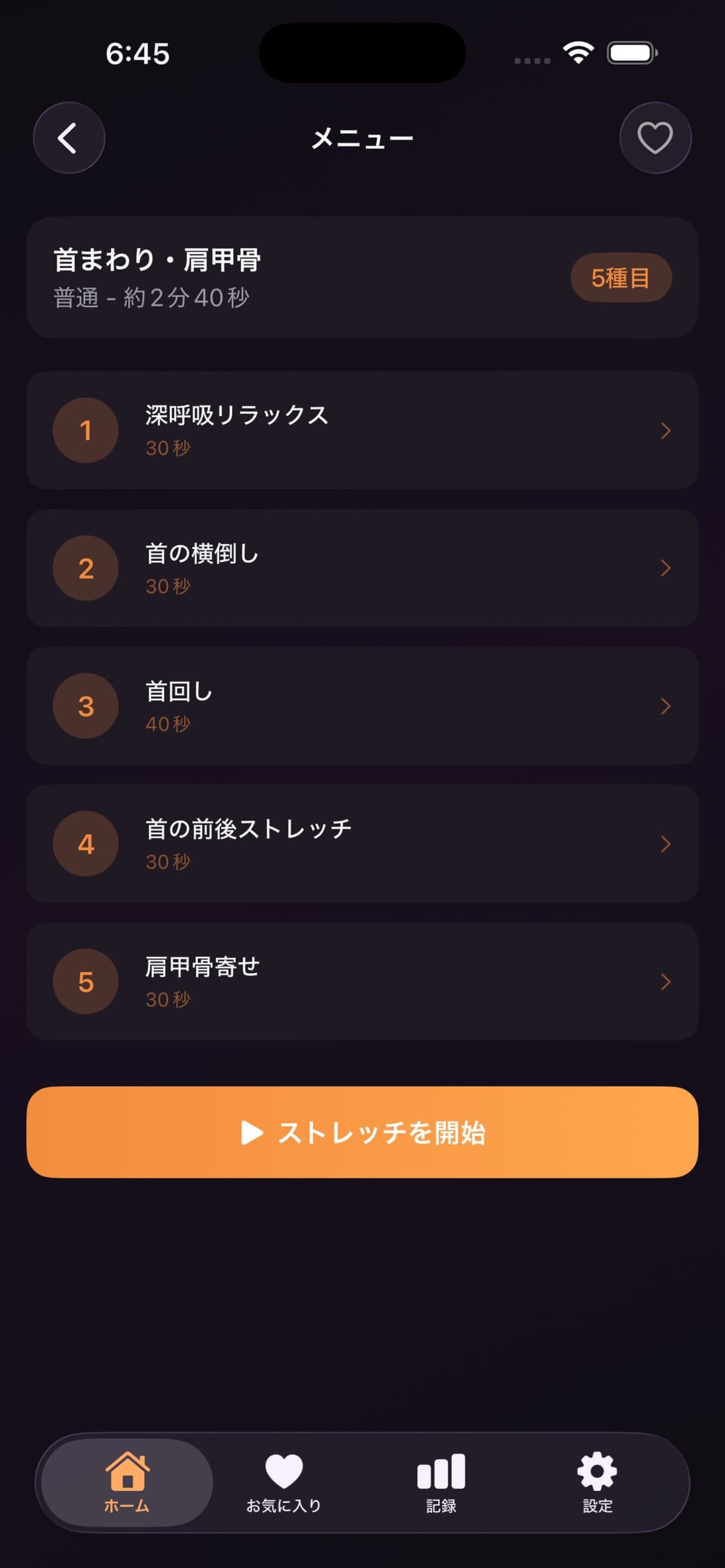The height and width of the screenshot is (1568, 725).
Task: Start the stretch with ストレッチを開始
Action: coord(362,1132)
